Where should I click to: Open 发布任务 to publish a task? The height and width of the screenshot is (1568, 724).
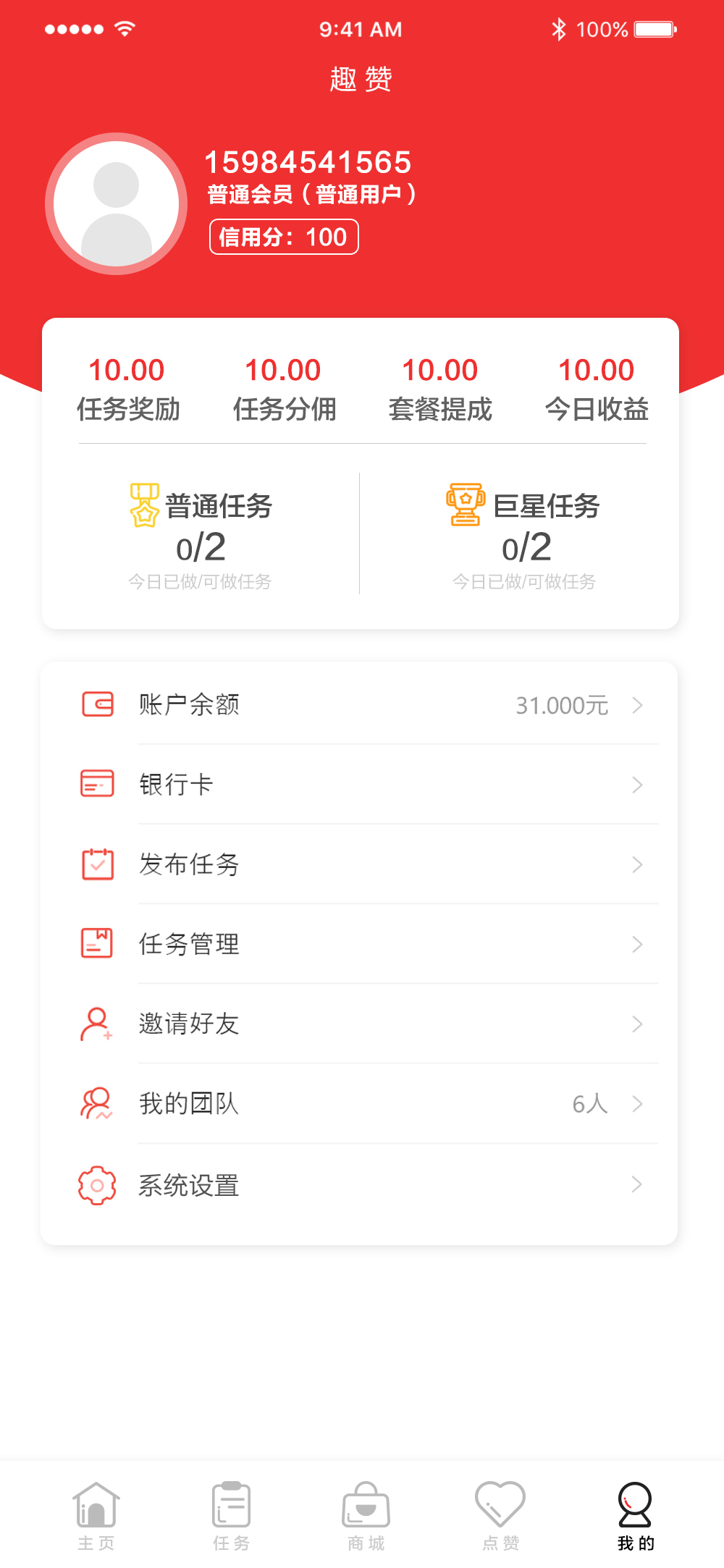[360, 864]
